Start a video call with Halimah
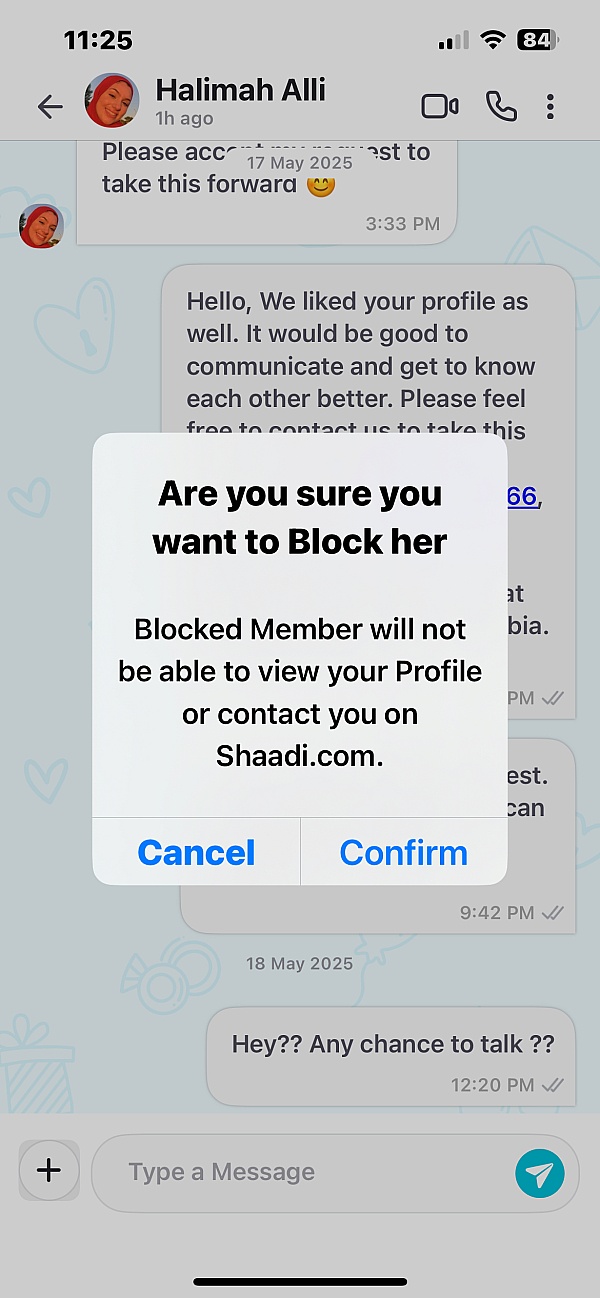Image resolution: width=600 pixels, height=1298 pixels. (440, 106)
